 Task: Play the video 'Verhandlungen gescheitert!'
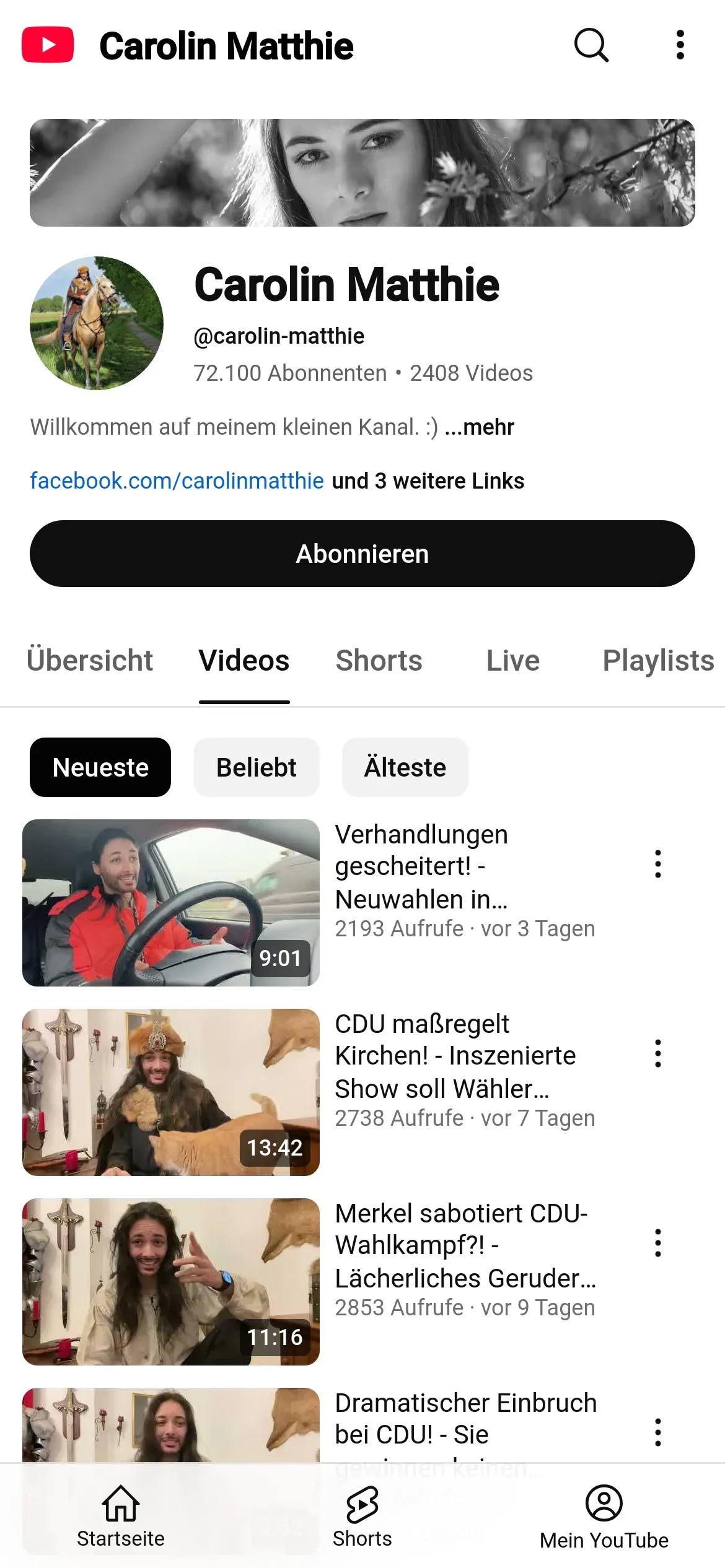[171, 902]
